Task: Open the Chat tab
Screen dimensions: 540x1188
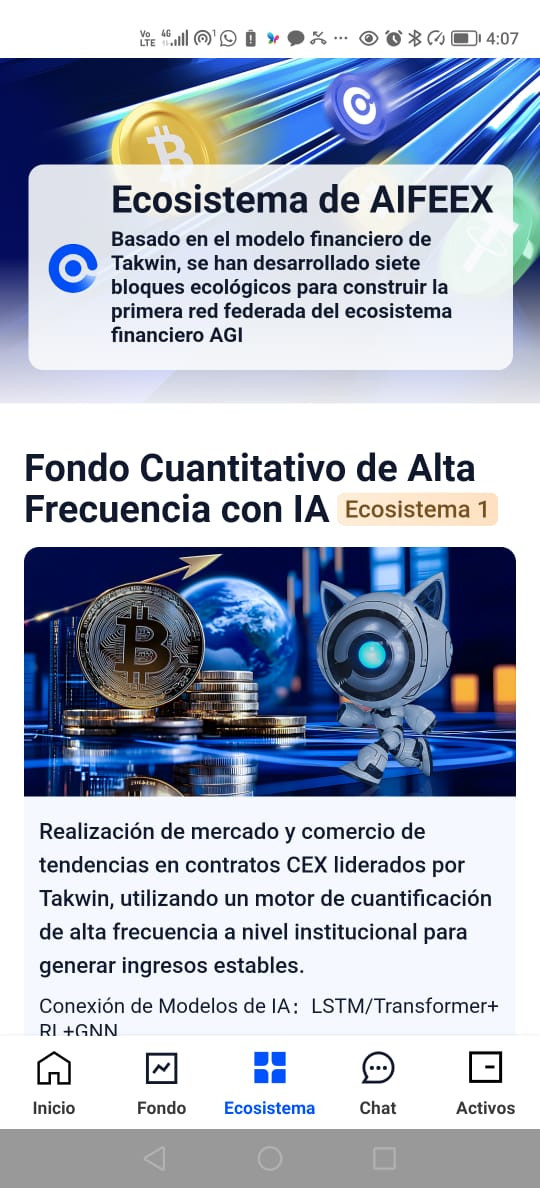Action: point(377,1083)
